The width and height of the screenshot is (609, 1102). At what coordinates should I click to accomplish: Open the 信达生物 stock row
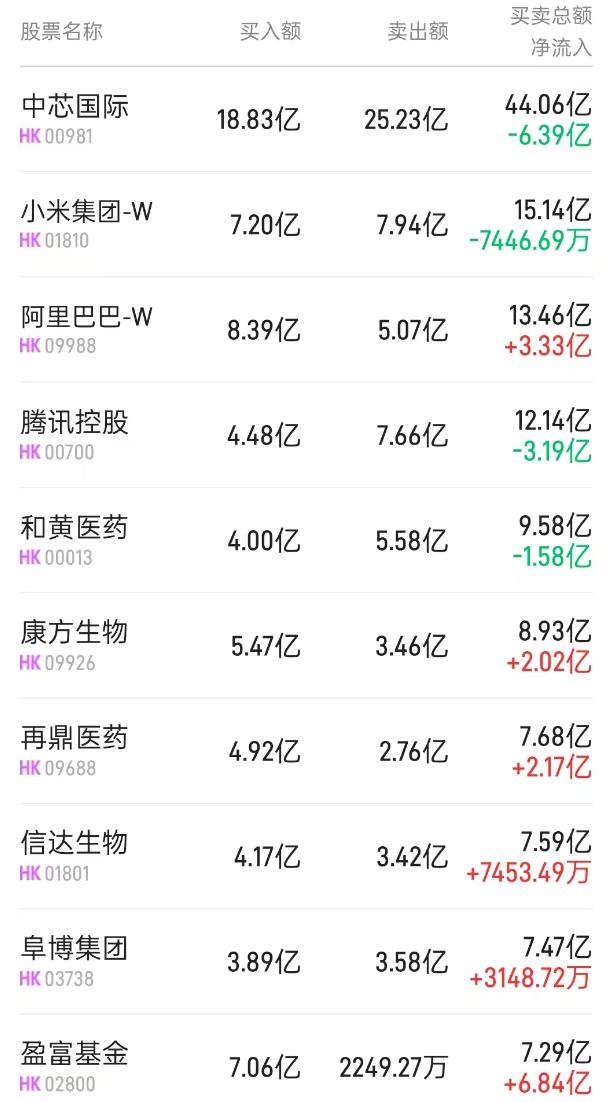306,857
